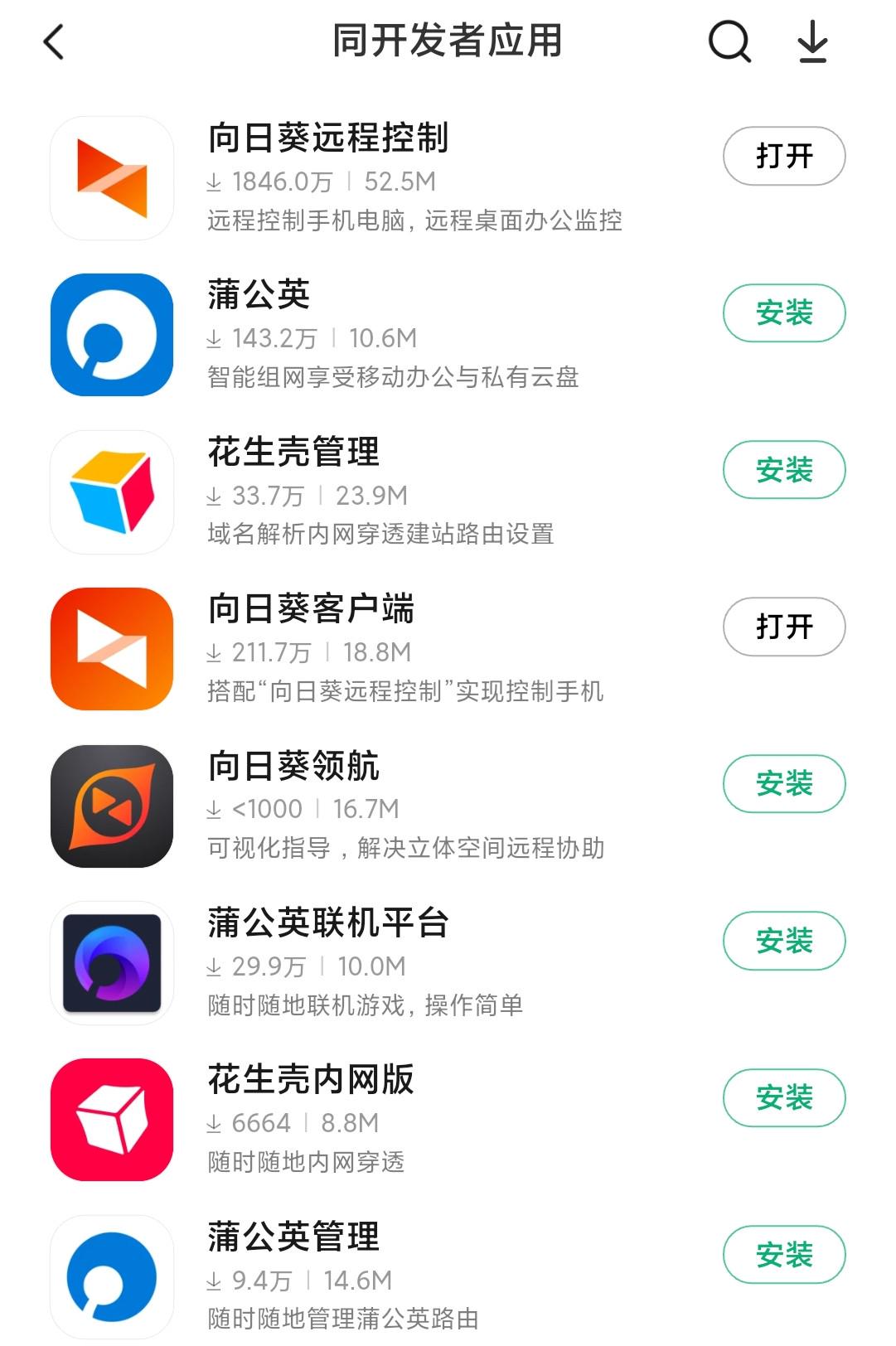Open the downloads manager icon
This screenshot has height=1346, width=896.
812,41
